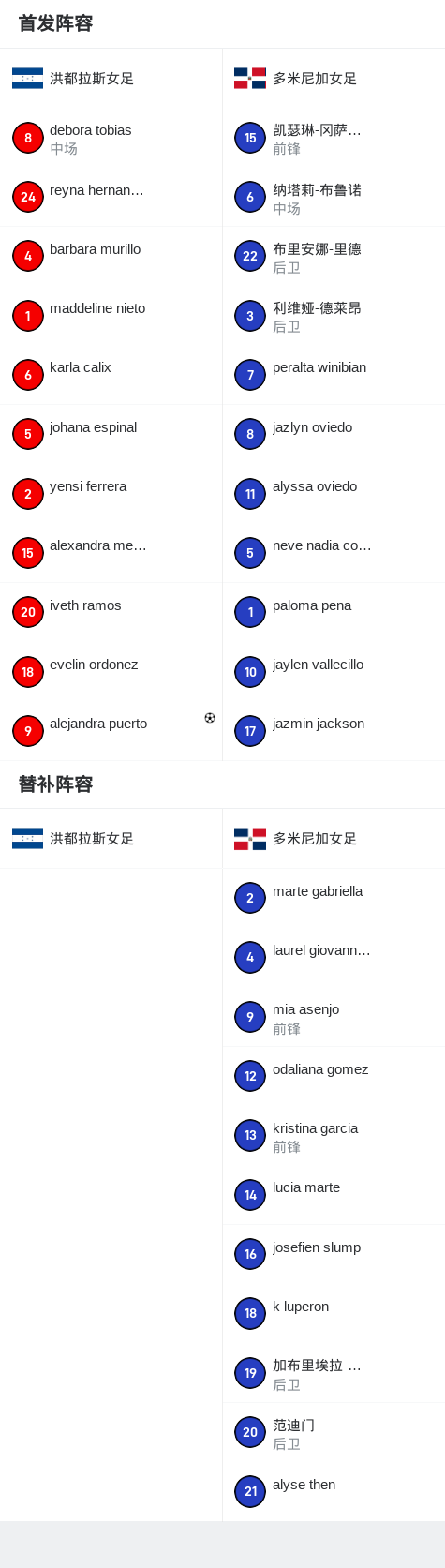Tap johana espinal in starting lineup
The width and height of the screenshot is (445, 1568).
(x=111, y=435)
